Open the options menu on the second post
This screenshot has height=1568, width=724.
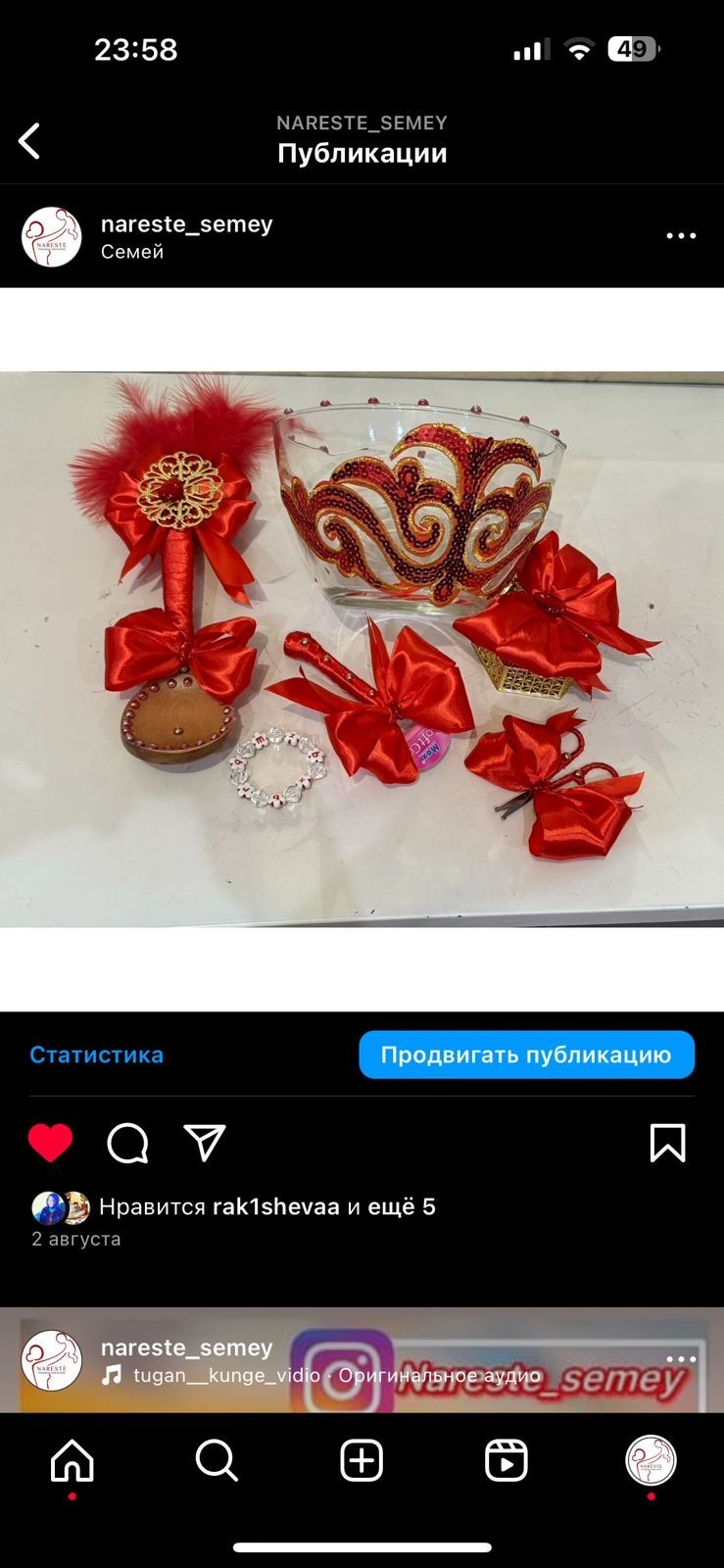point(681,1359)
